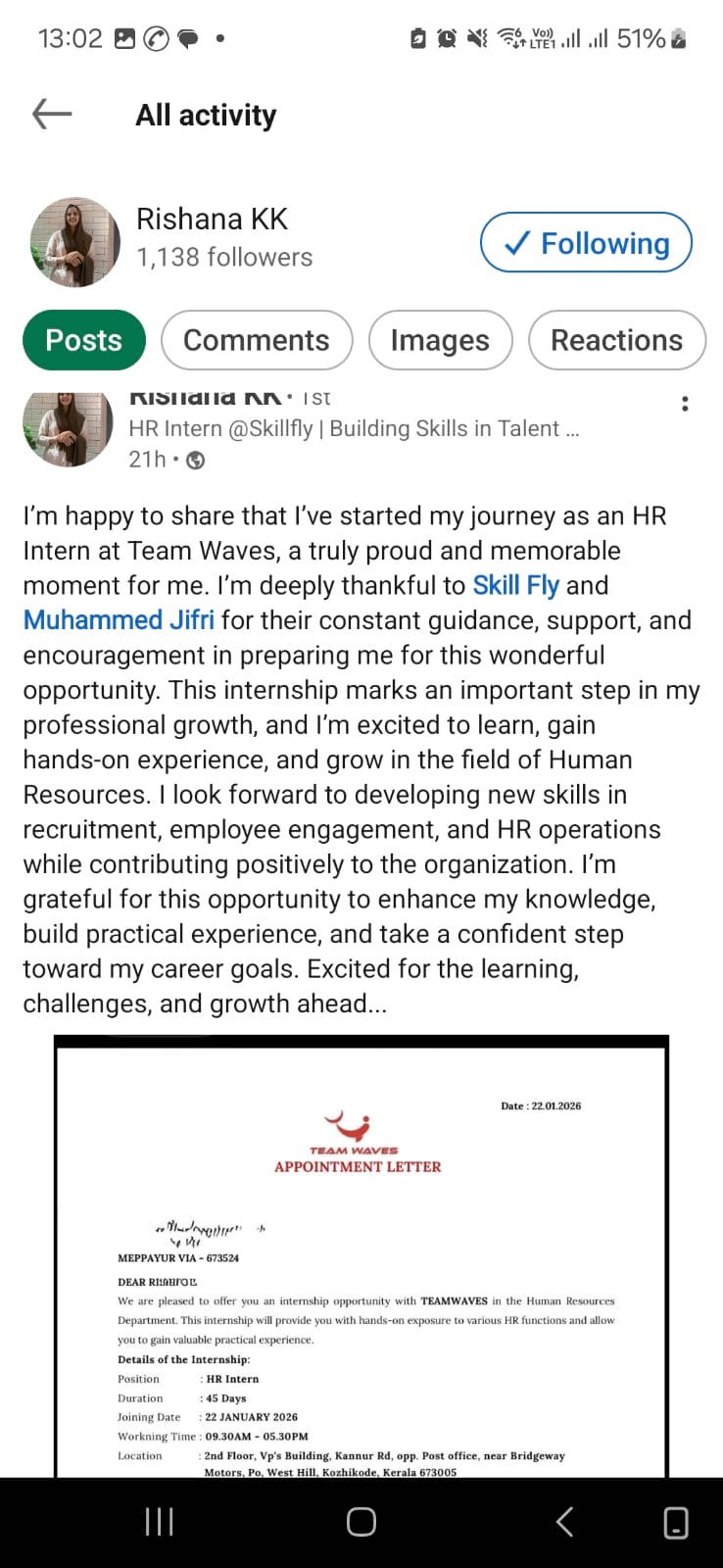Open Rishana KK's profile photo at top
The width and height of the screenshot is (723, 1568).
coord(75,242)
